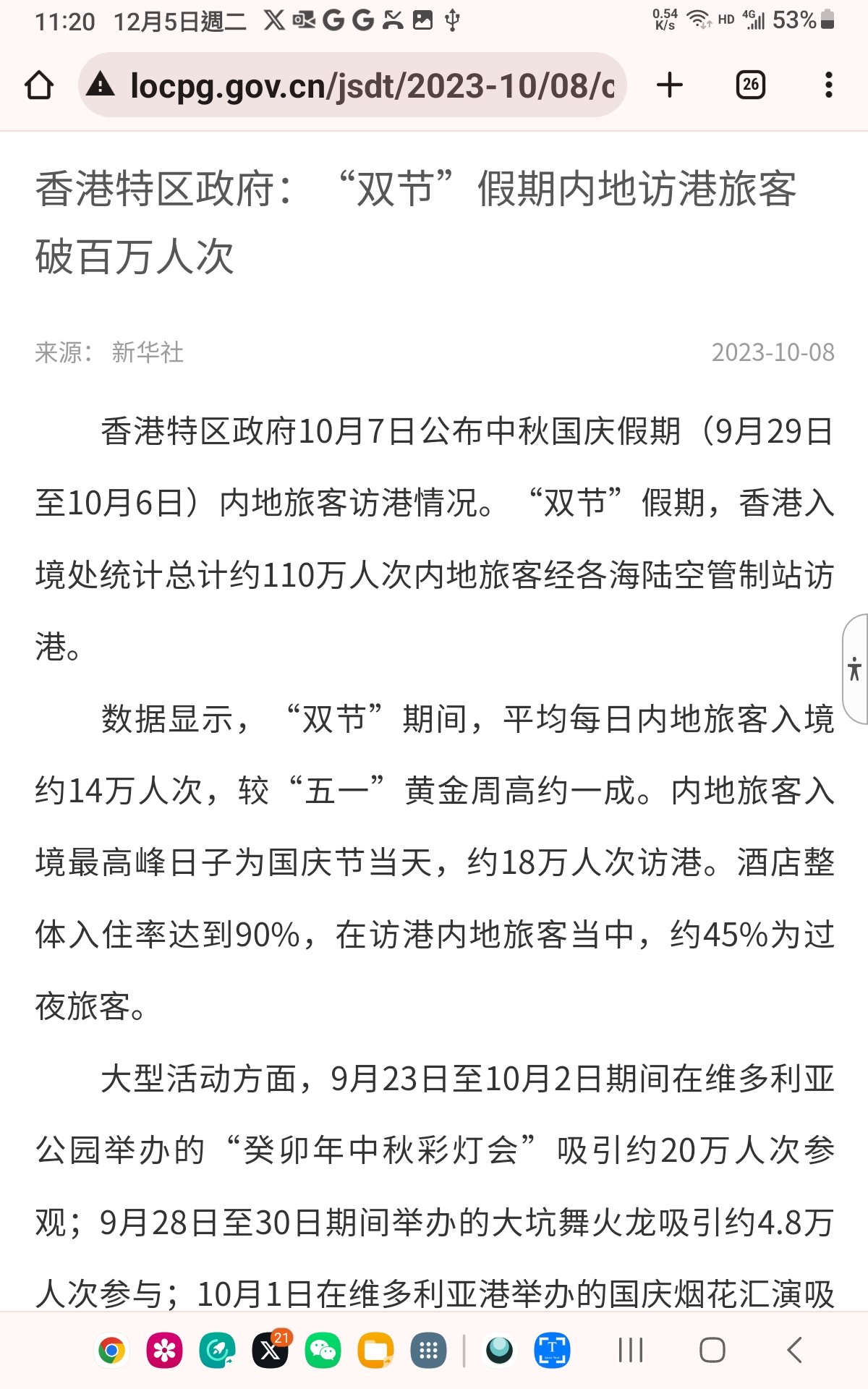Open the tab switcher showing 26 tabs

(x=750, y=85)
